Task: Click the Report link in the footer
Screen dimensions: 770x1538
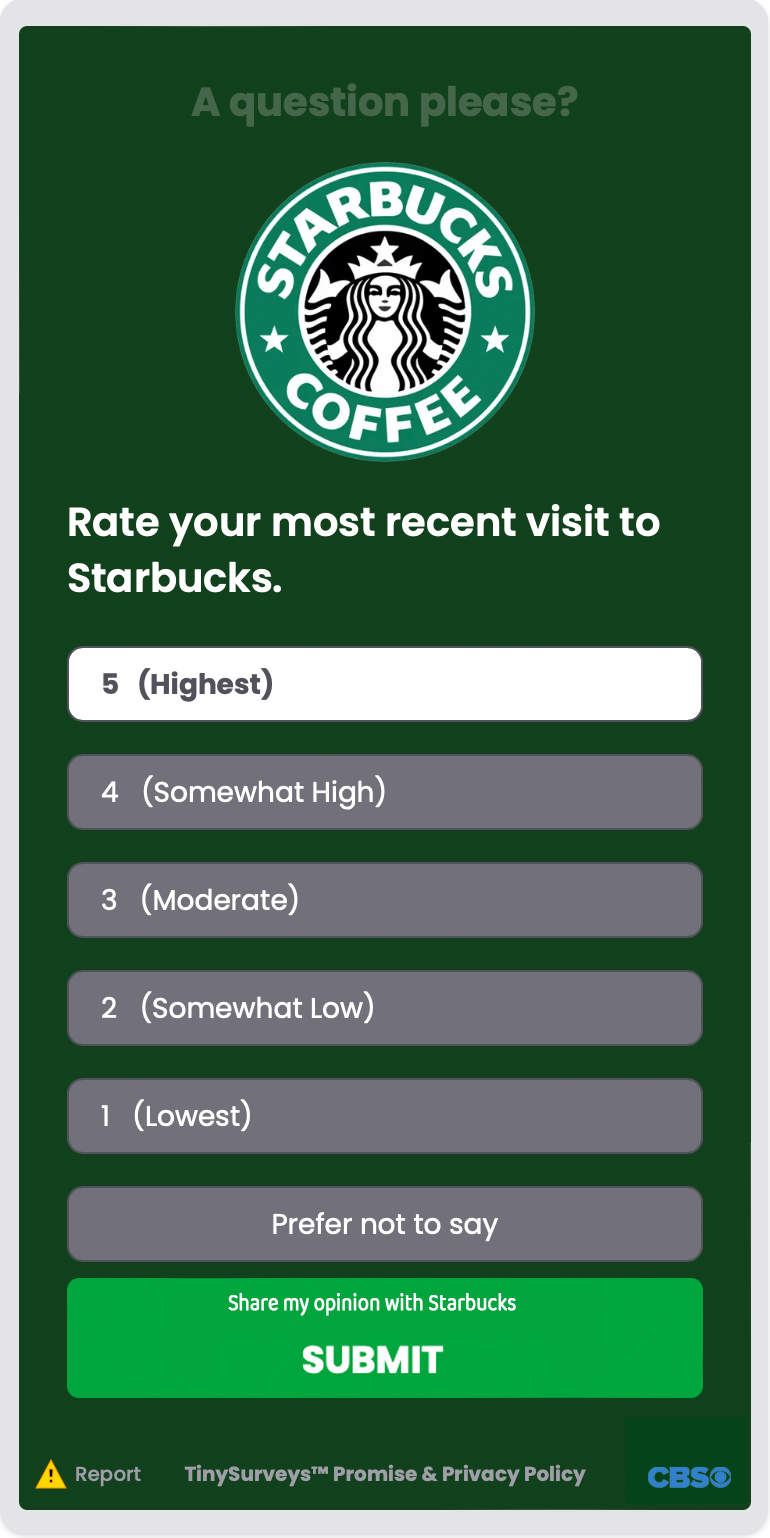Action: coord(107,1474)
